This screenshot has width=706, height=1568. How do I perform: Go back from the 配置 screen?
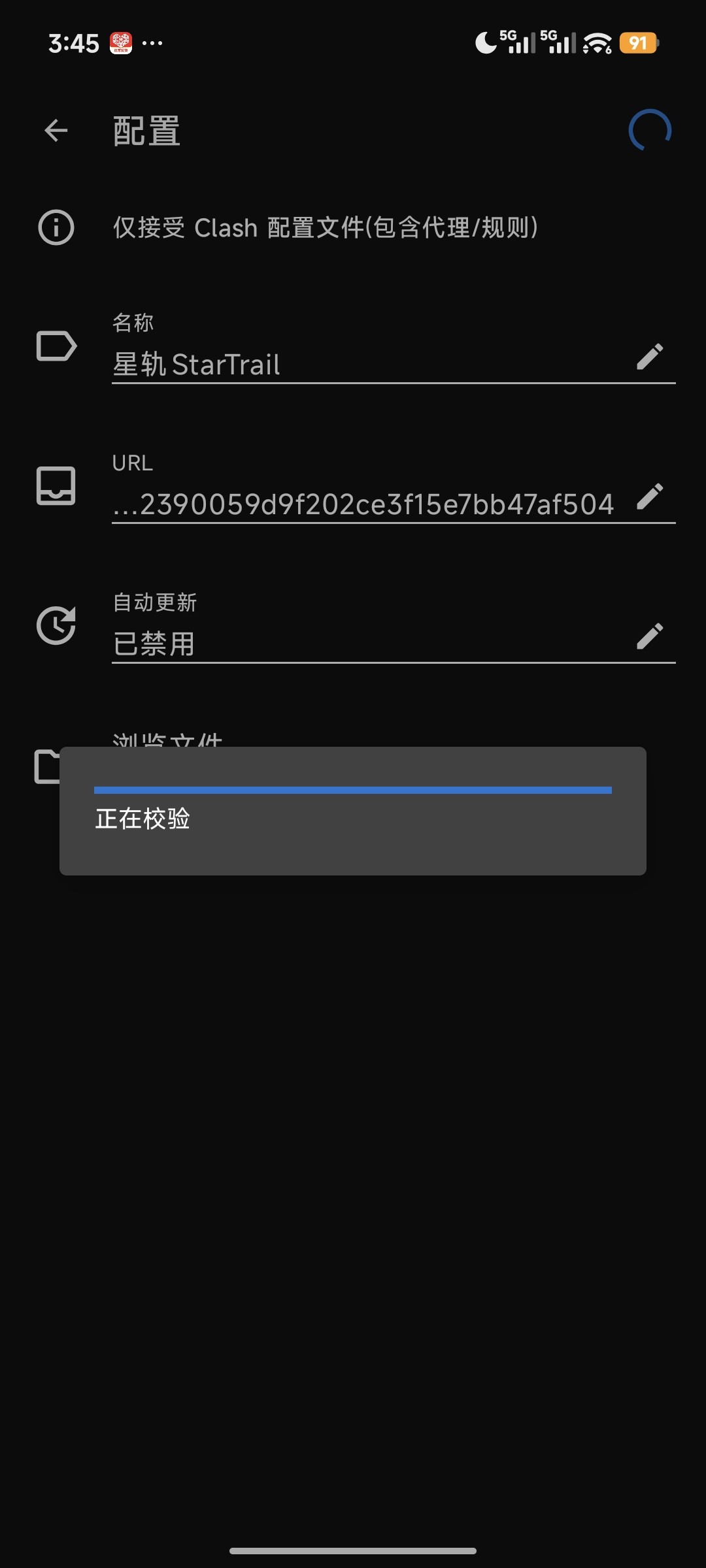point(56,131)
